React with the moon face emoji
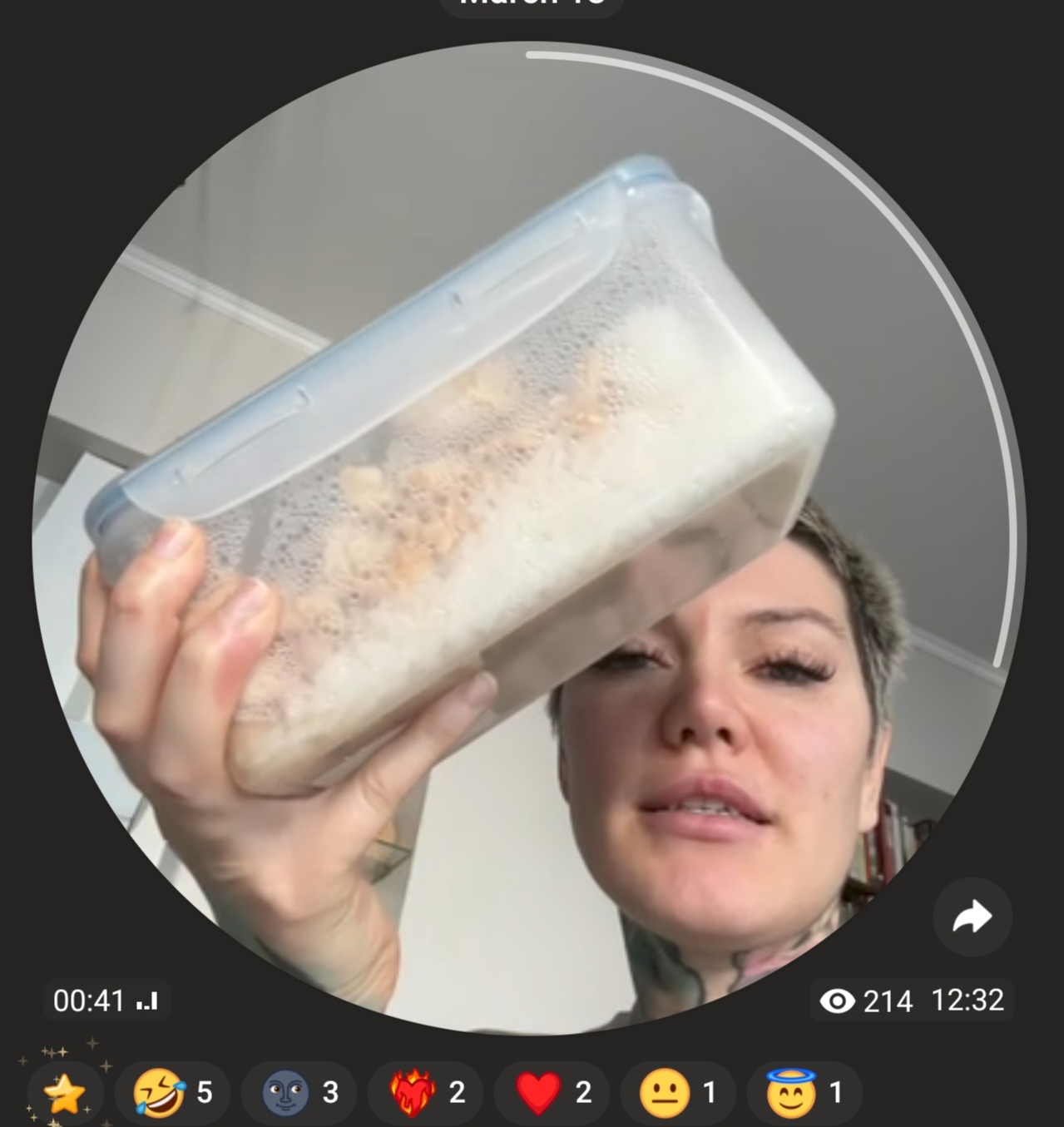This screenshot has width=1064, height=1127. pyautogui.click(x=300, y=1093)
